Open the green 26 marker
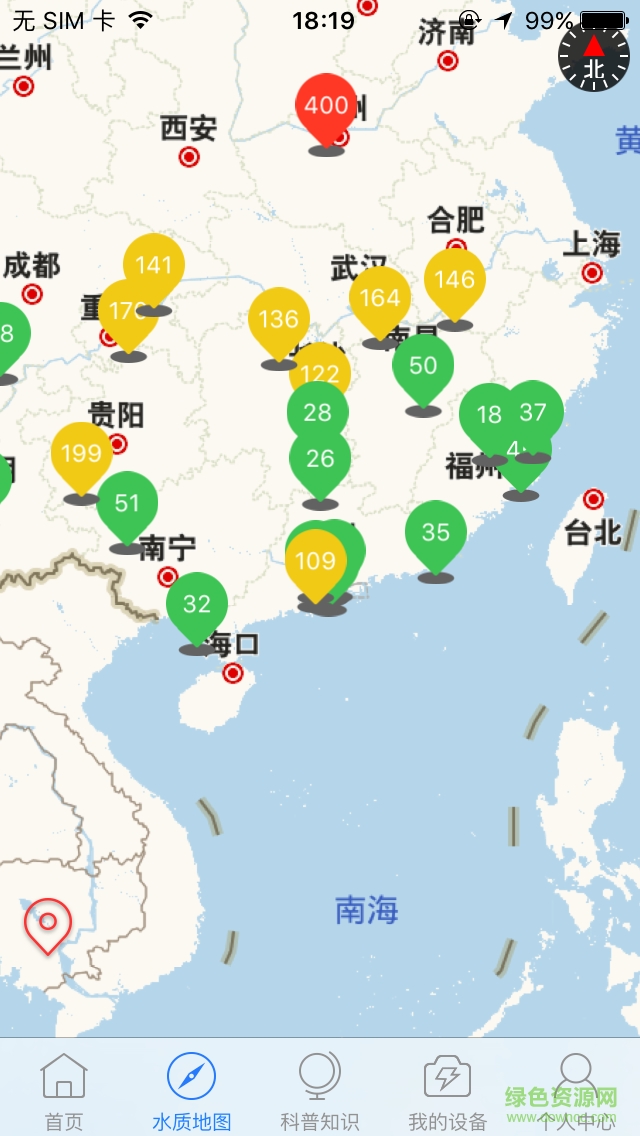 pos(320,459)
